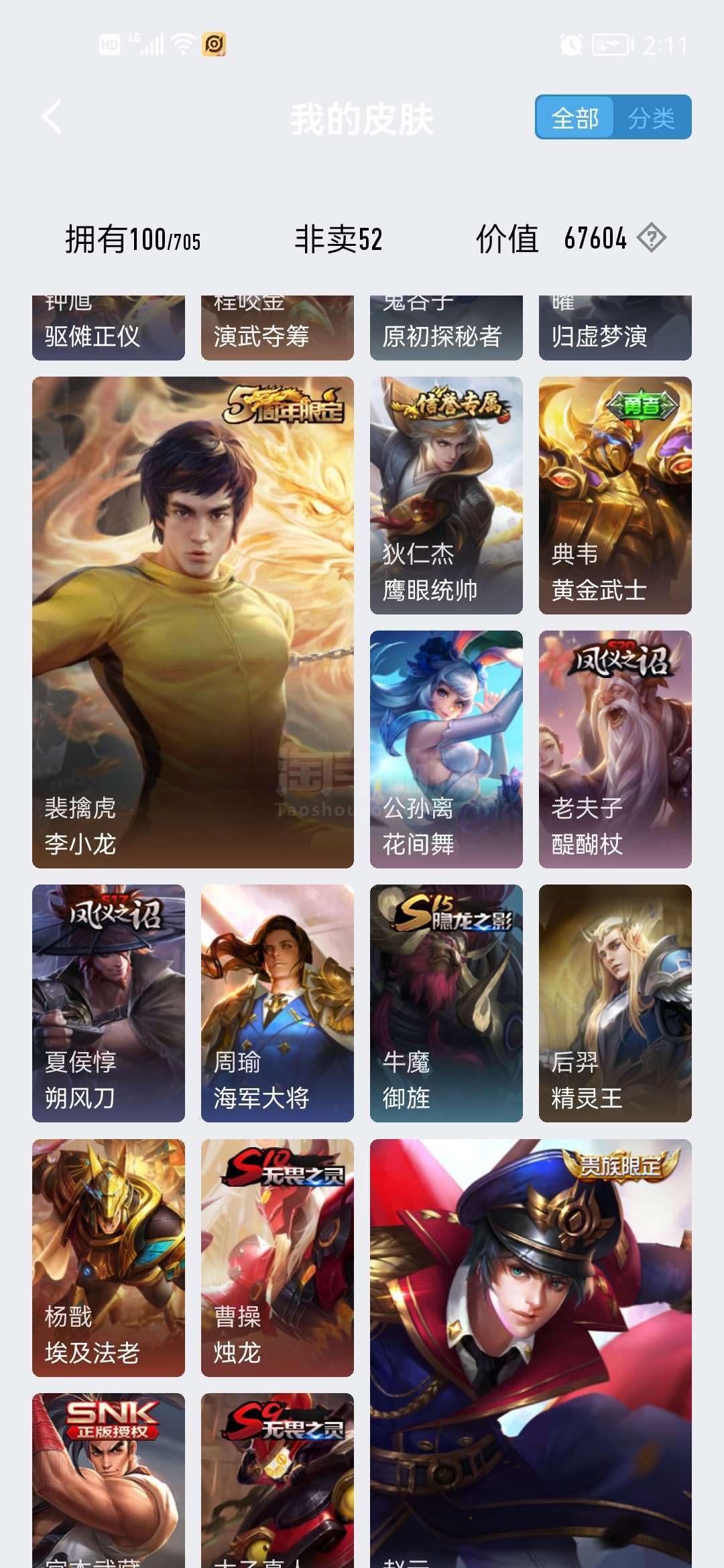
Task: View 周瑜 海军大将 skin
Action: [x=277, y=1002]
